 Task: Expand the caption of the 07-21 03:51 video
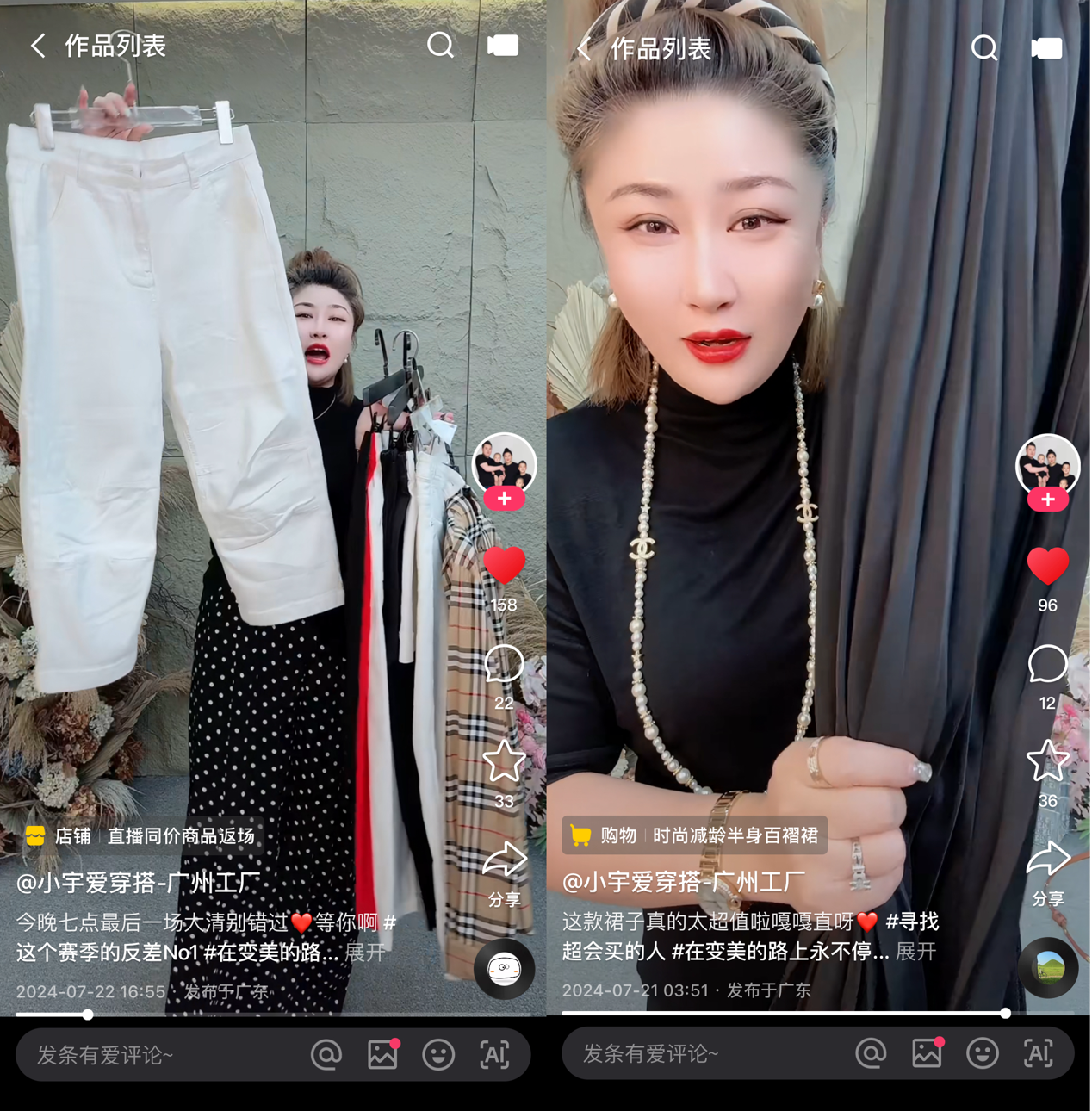click(x=915, y=952)
